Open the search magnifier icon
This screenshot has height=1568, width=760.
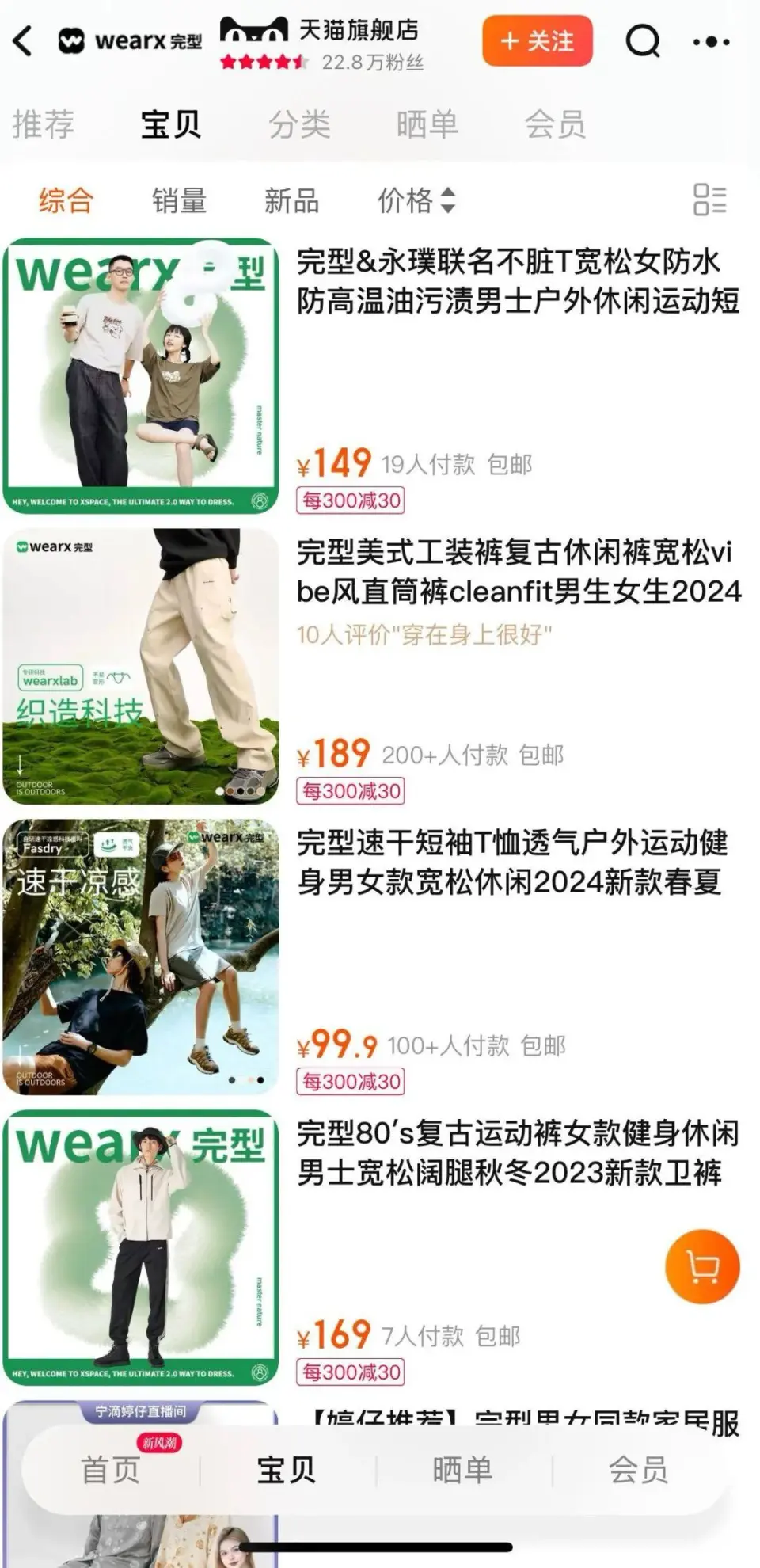(x=642, y=41)
